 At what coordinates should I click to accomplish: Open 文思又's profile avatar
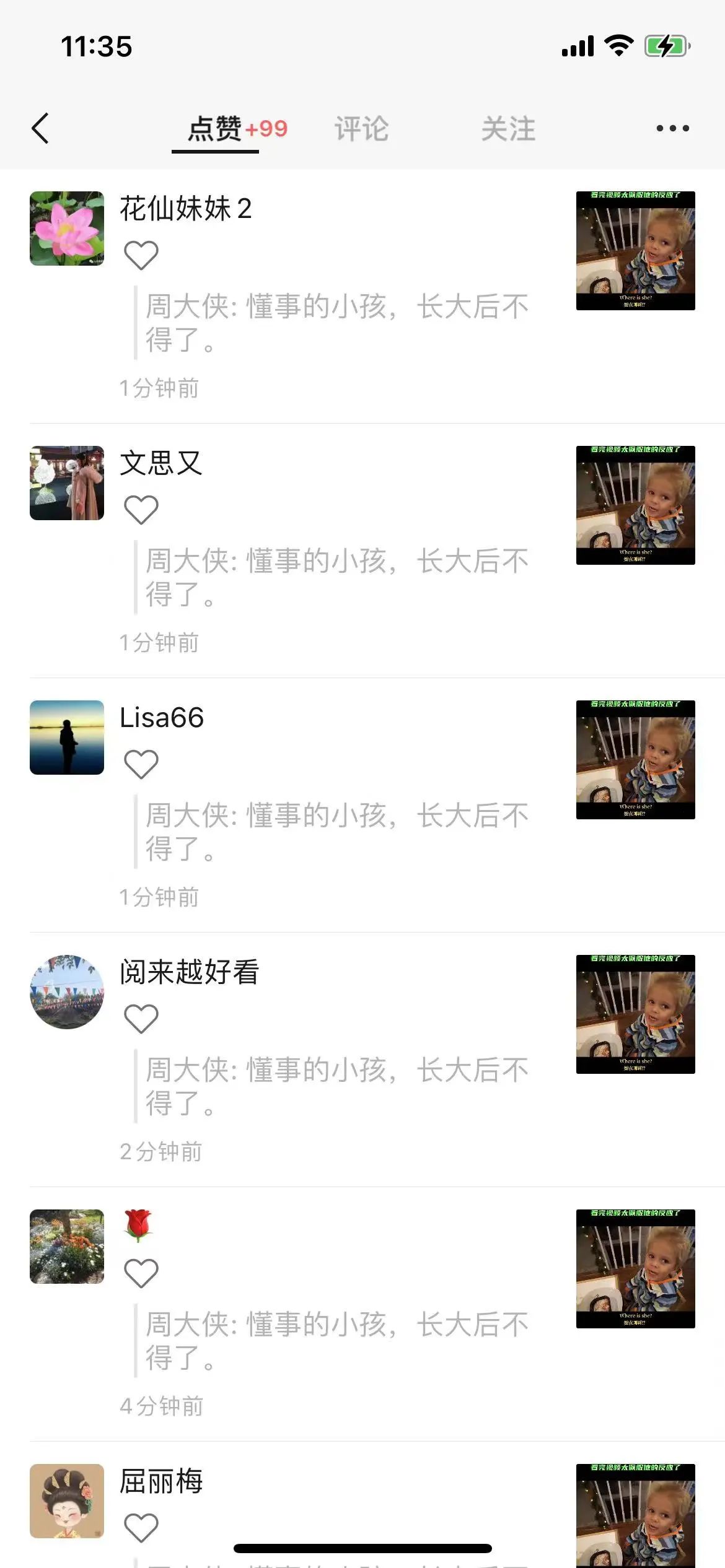point(67,483)
